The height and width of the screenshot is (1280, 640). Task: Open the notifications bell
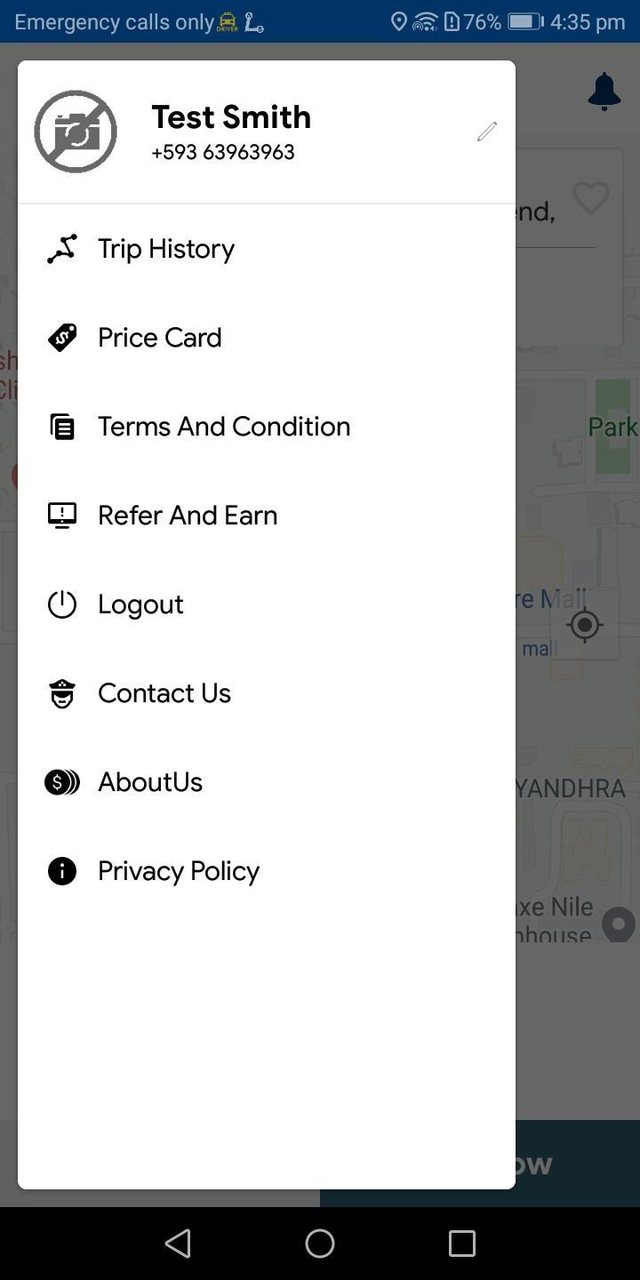[604, 92]
